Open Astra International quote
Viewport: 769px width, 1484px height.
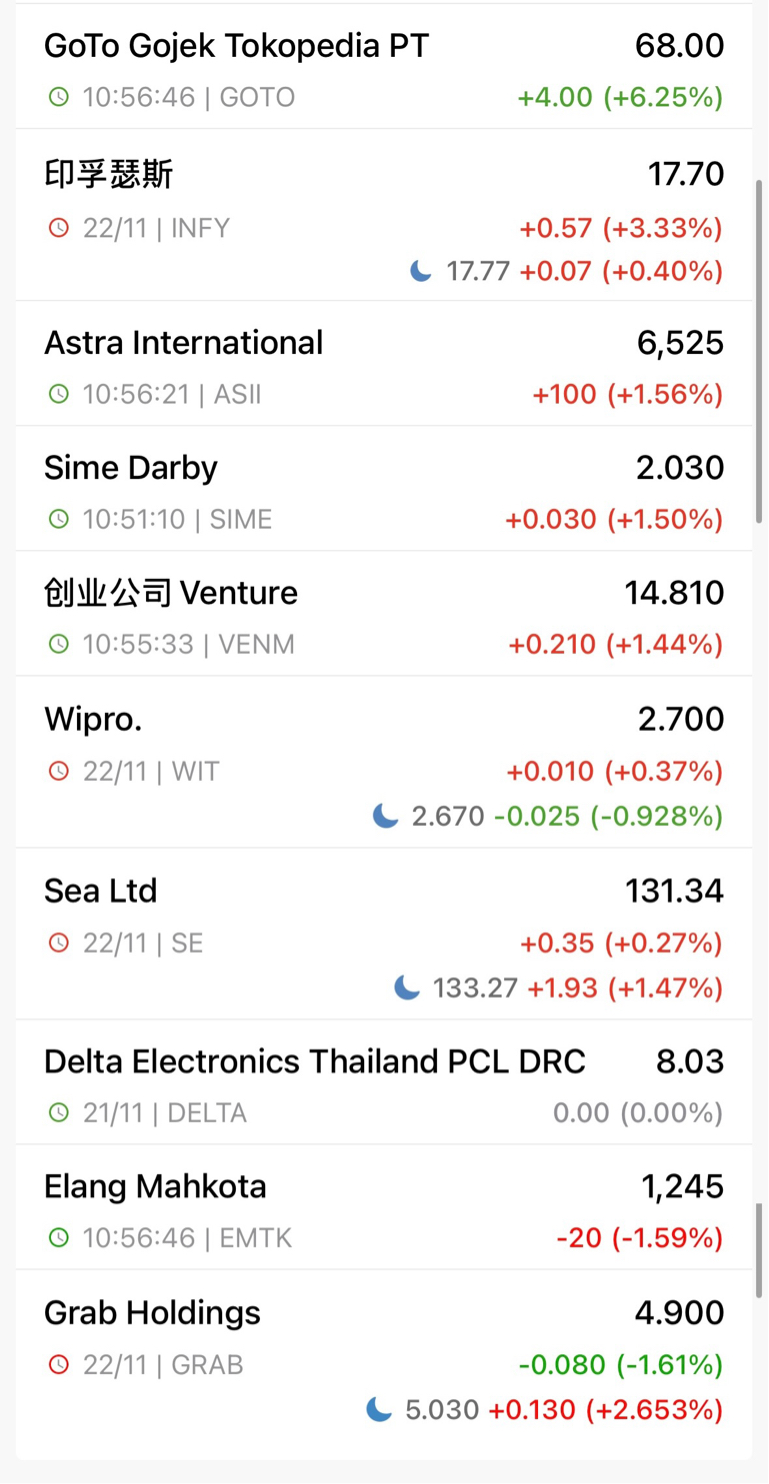coord(384,364)
